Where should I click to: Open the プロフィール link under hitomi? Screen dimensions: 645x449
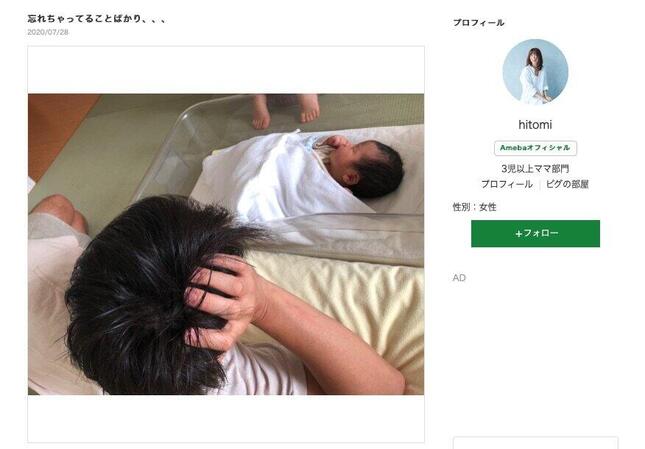(506, 185)
